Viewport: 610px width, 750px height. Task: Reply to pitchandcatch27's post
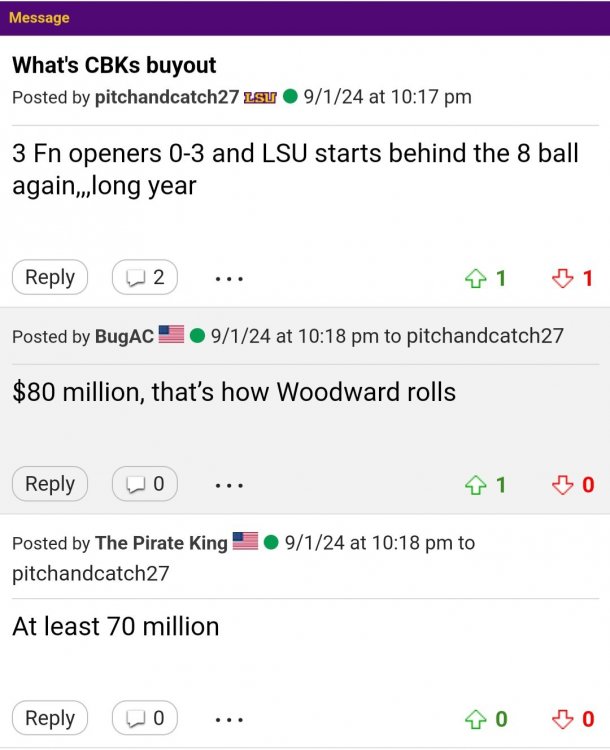(x=49, y=277)
